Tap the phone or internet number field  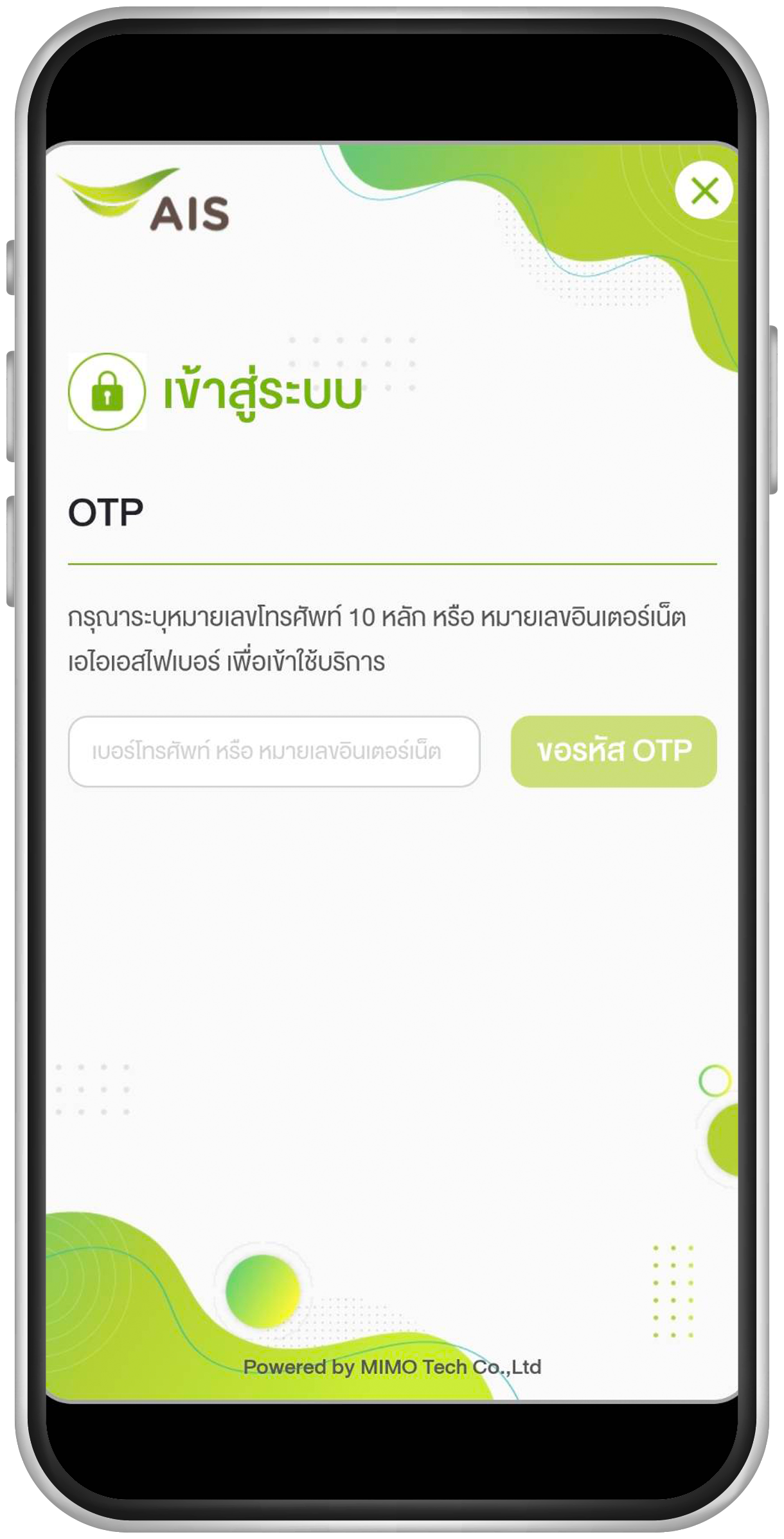pos(274,751)
